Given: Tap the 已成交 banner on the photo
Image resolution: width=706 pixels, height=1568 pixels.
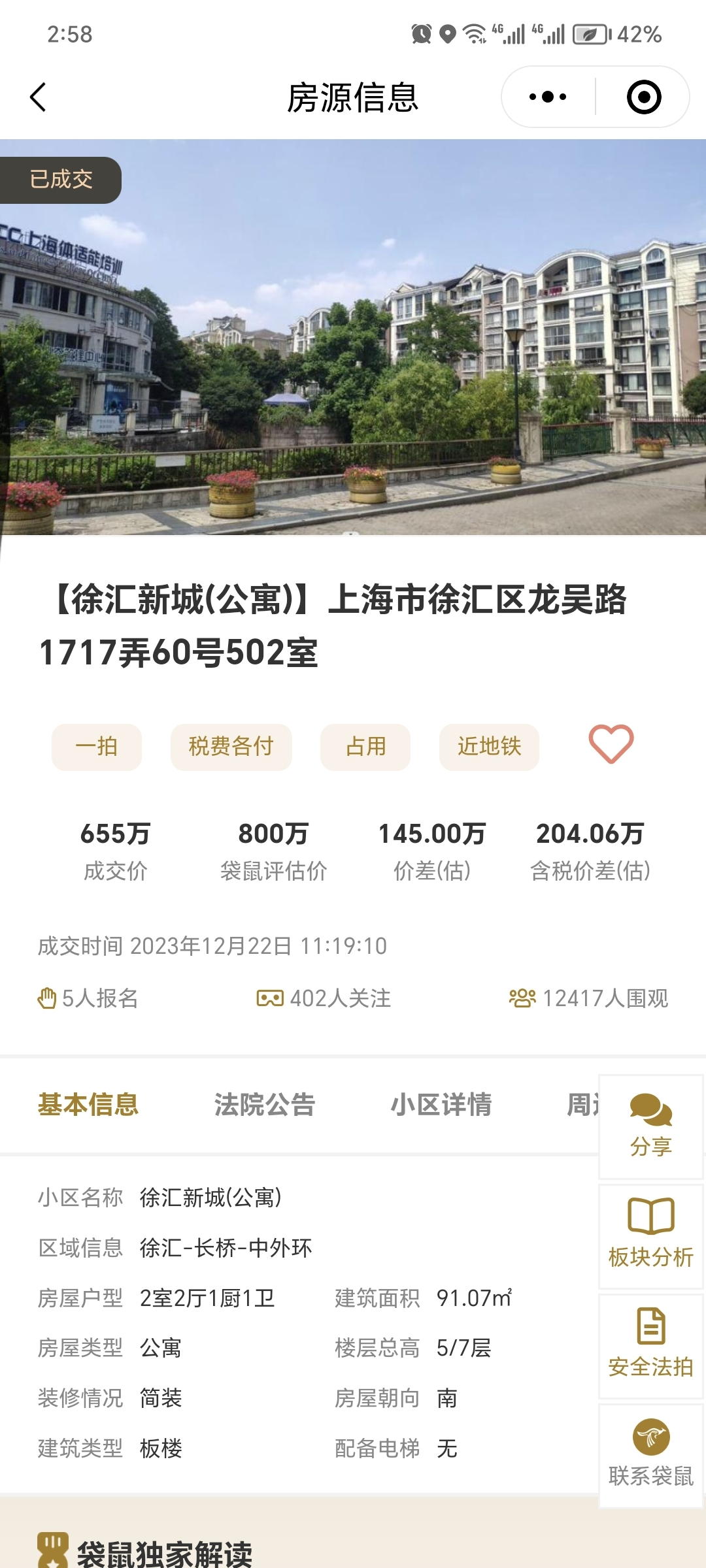Looking at the screenshot, I should 61,178.
